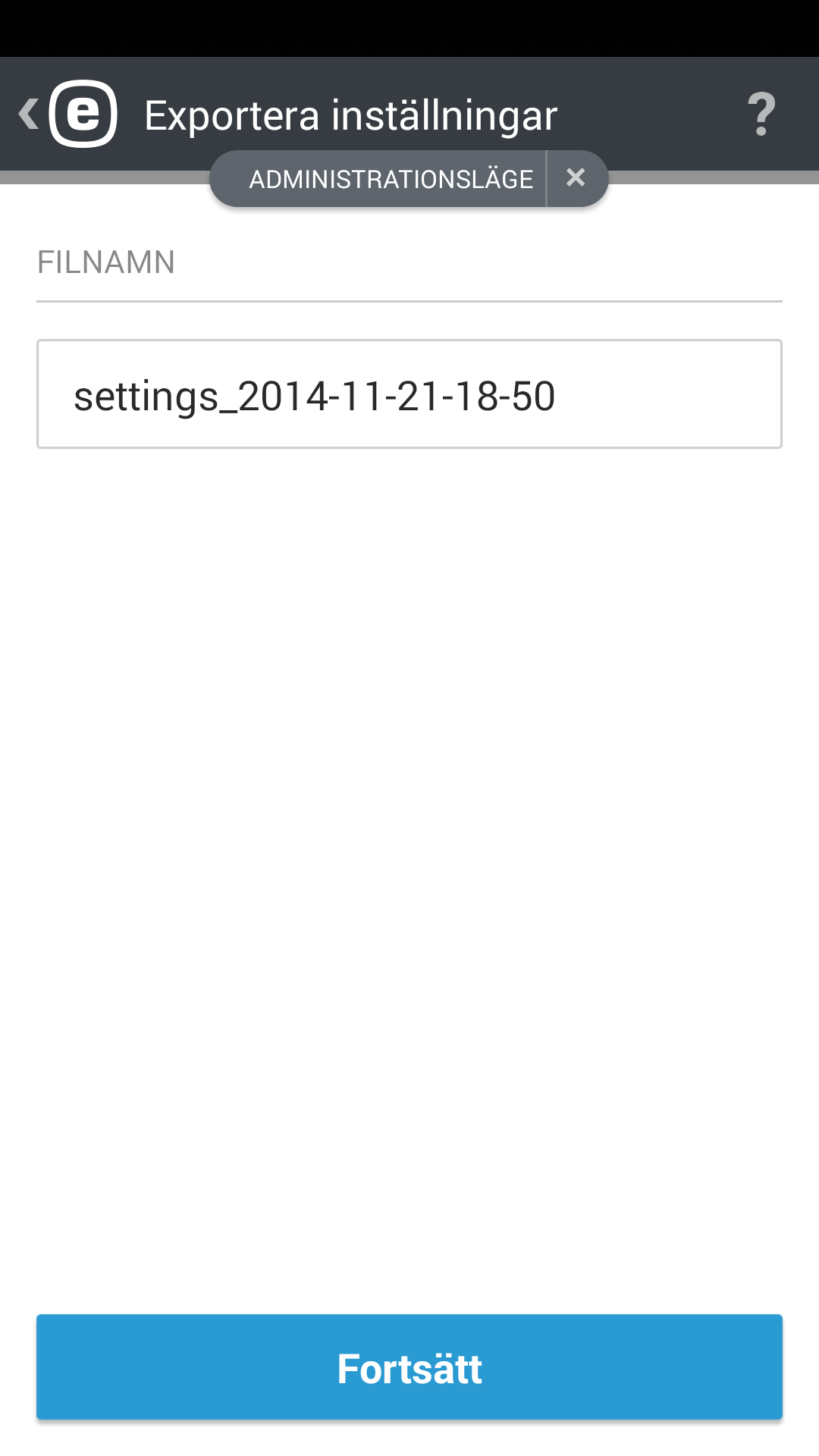Go back using the ESET logo arrow
This screenshot has height=1456, width=819.
pyautogui.click(x=67, y=114)
